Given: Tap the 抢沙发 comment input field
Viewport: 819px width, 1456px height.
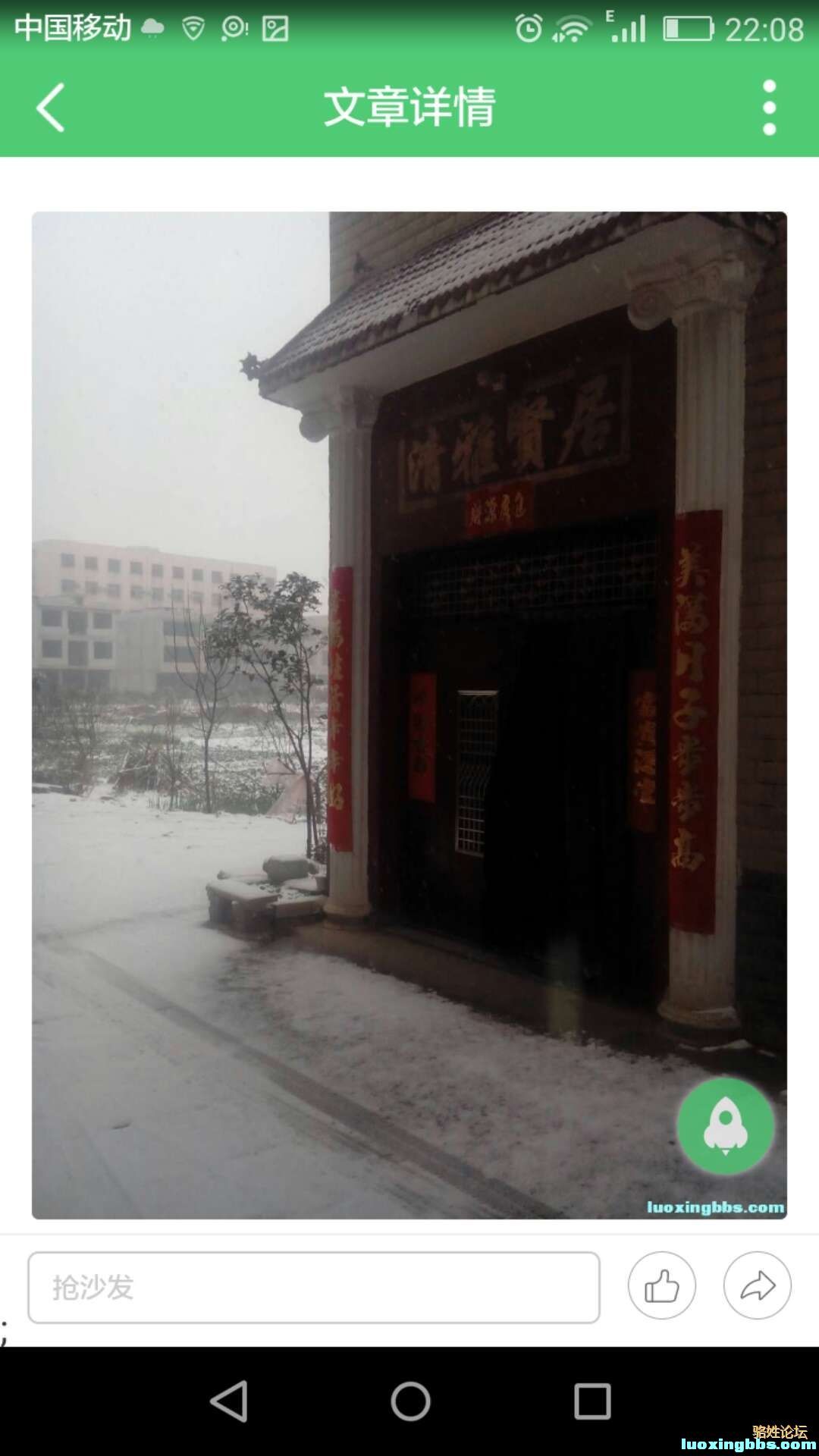Looking at the screenshot, I should [x=313, y=1288].
